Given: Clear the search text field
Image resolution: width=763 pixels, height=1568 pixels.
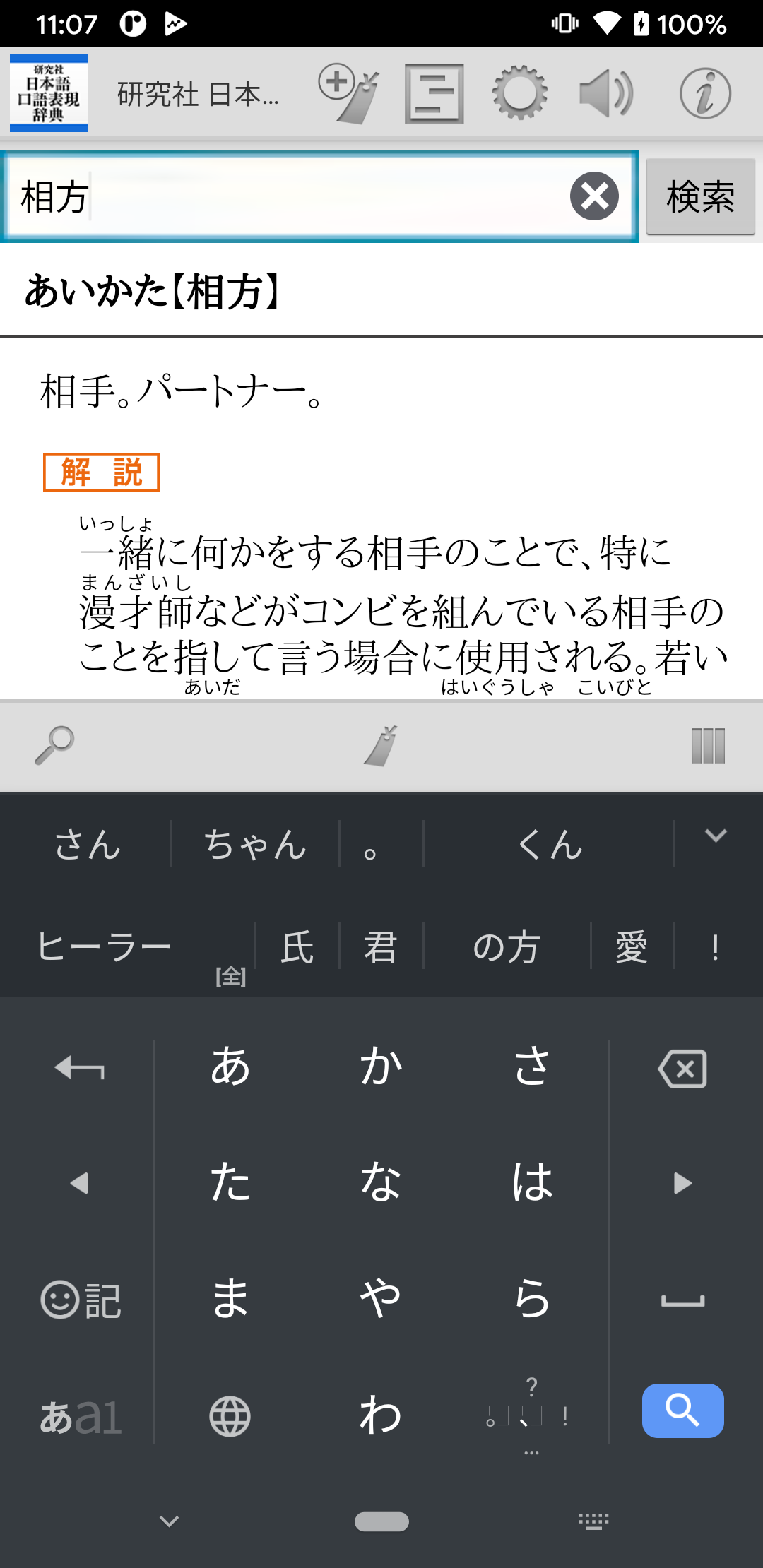Looking at the screenshot, I should click(x=594, y=196).
